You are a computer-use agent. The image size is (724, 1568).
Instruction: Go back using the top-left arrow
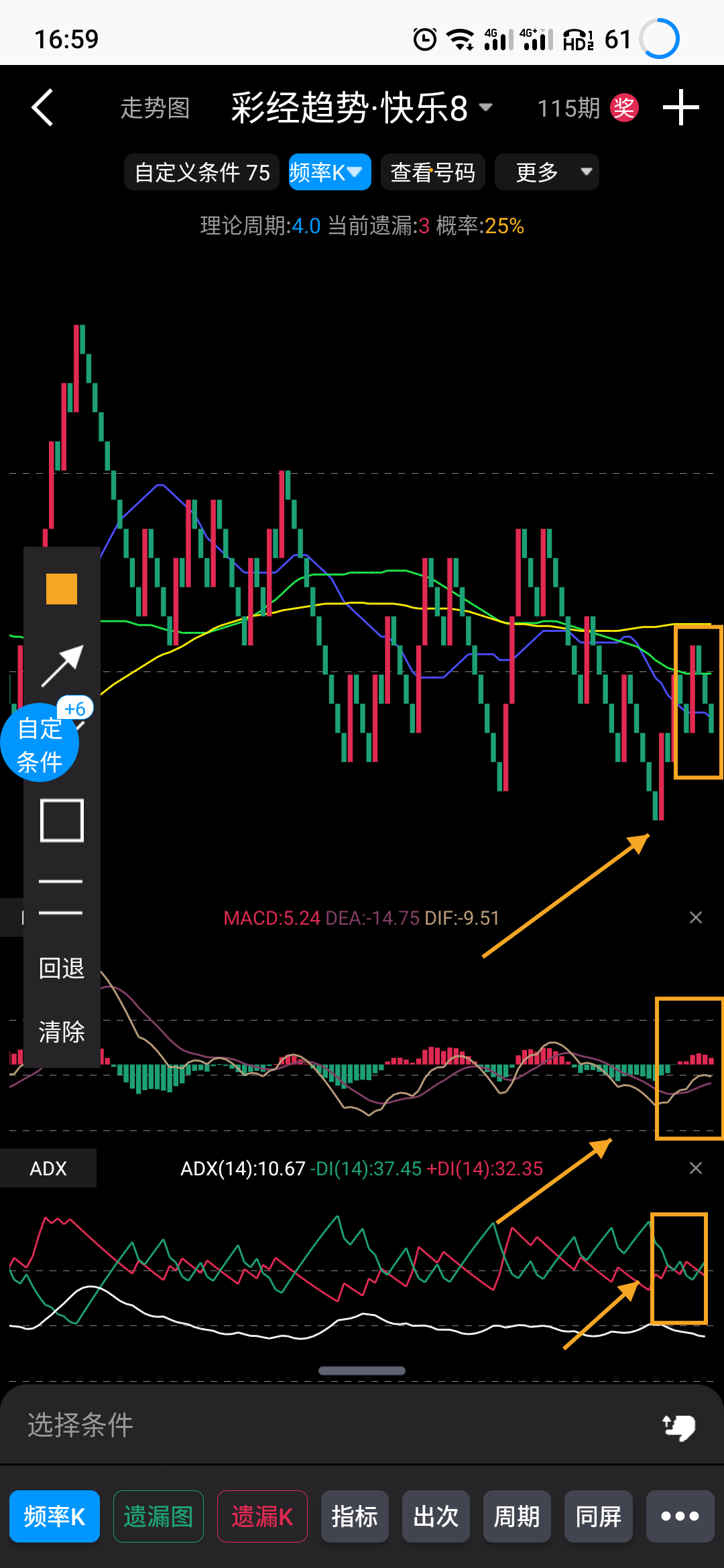pos(43,108)
